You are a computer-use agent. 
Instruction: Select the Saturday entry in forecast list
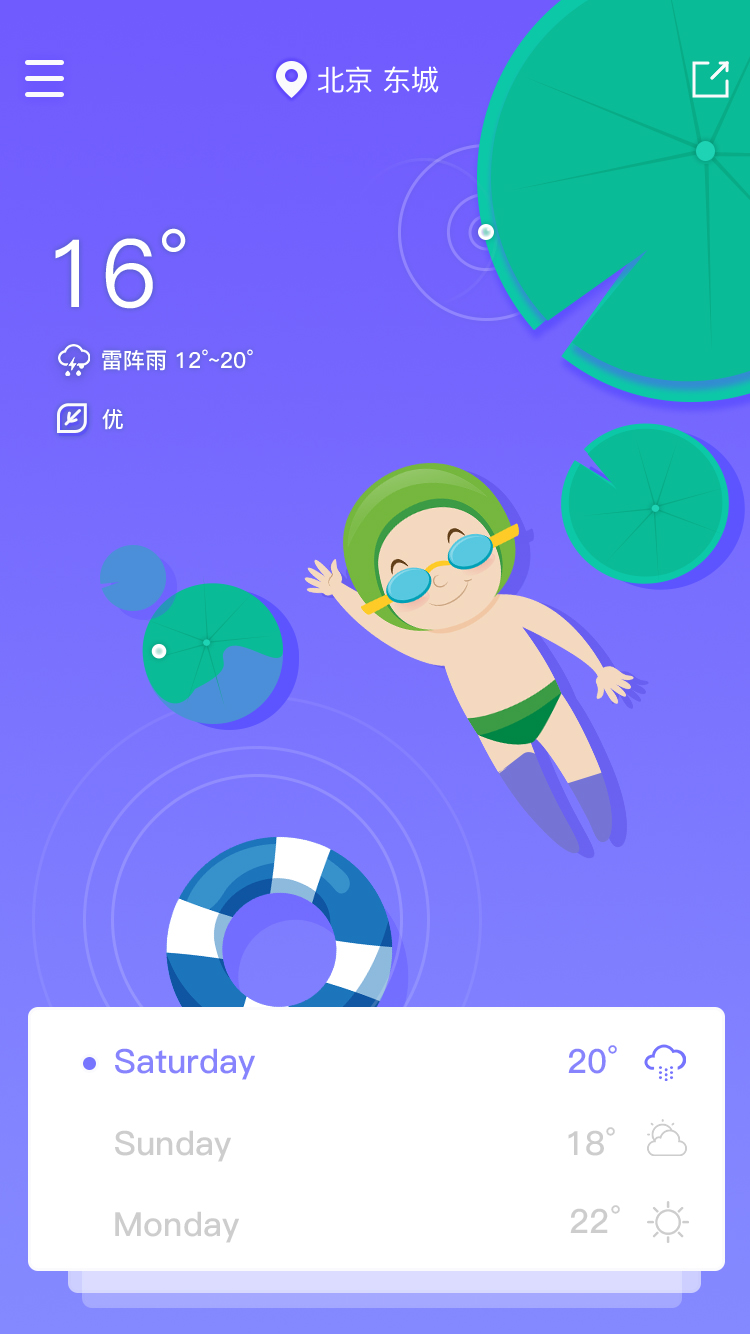click(184, 1062)
